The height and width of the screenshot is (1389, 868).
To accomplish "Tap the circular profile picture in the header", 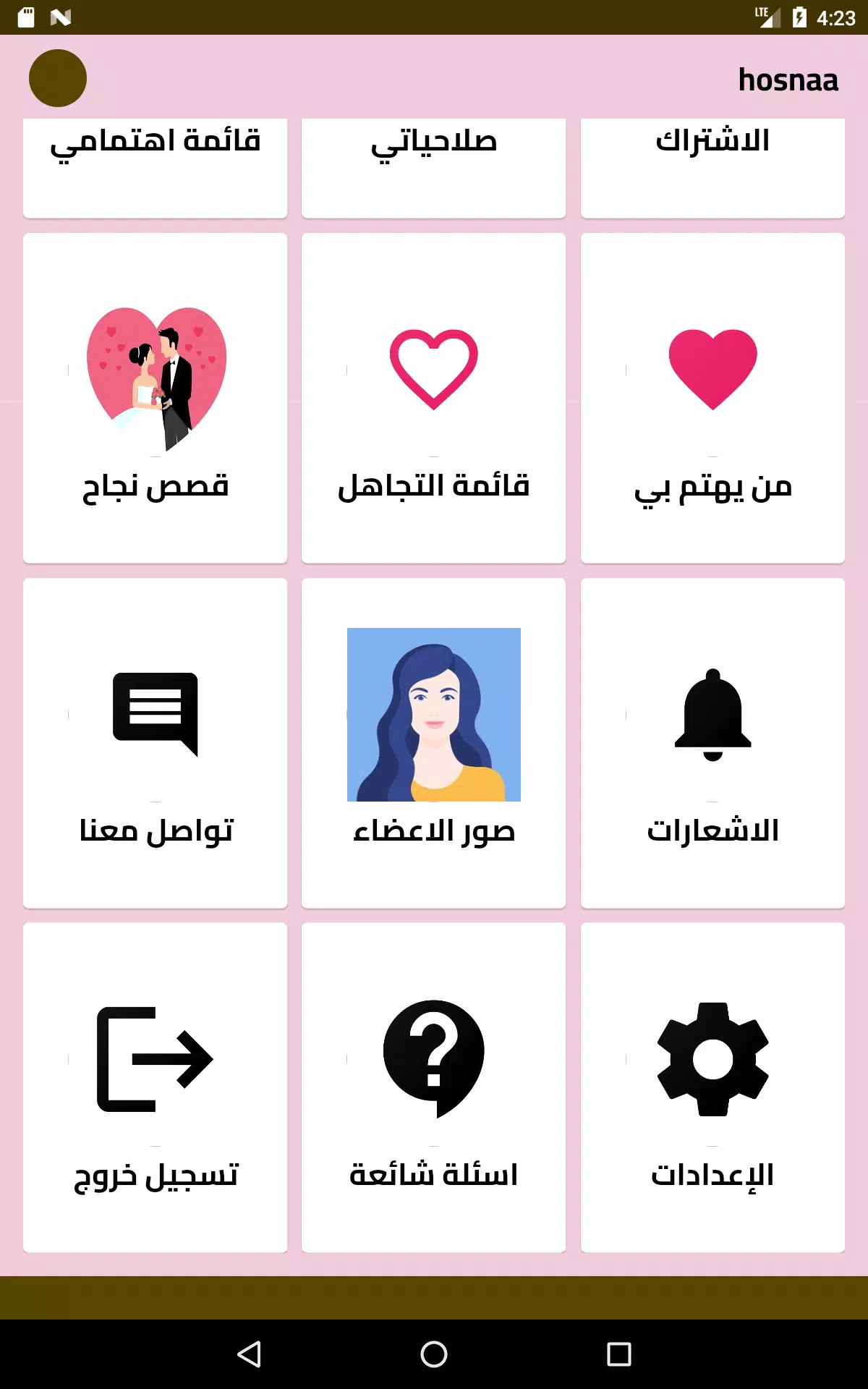I will (x=58, y=79).
